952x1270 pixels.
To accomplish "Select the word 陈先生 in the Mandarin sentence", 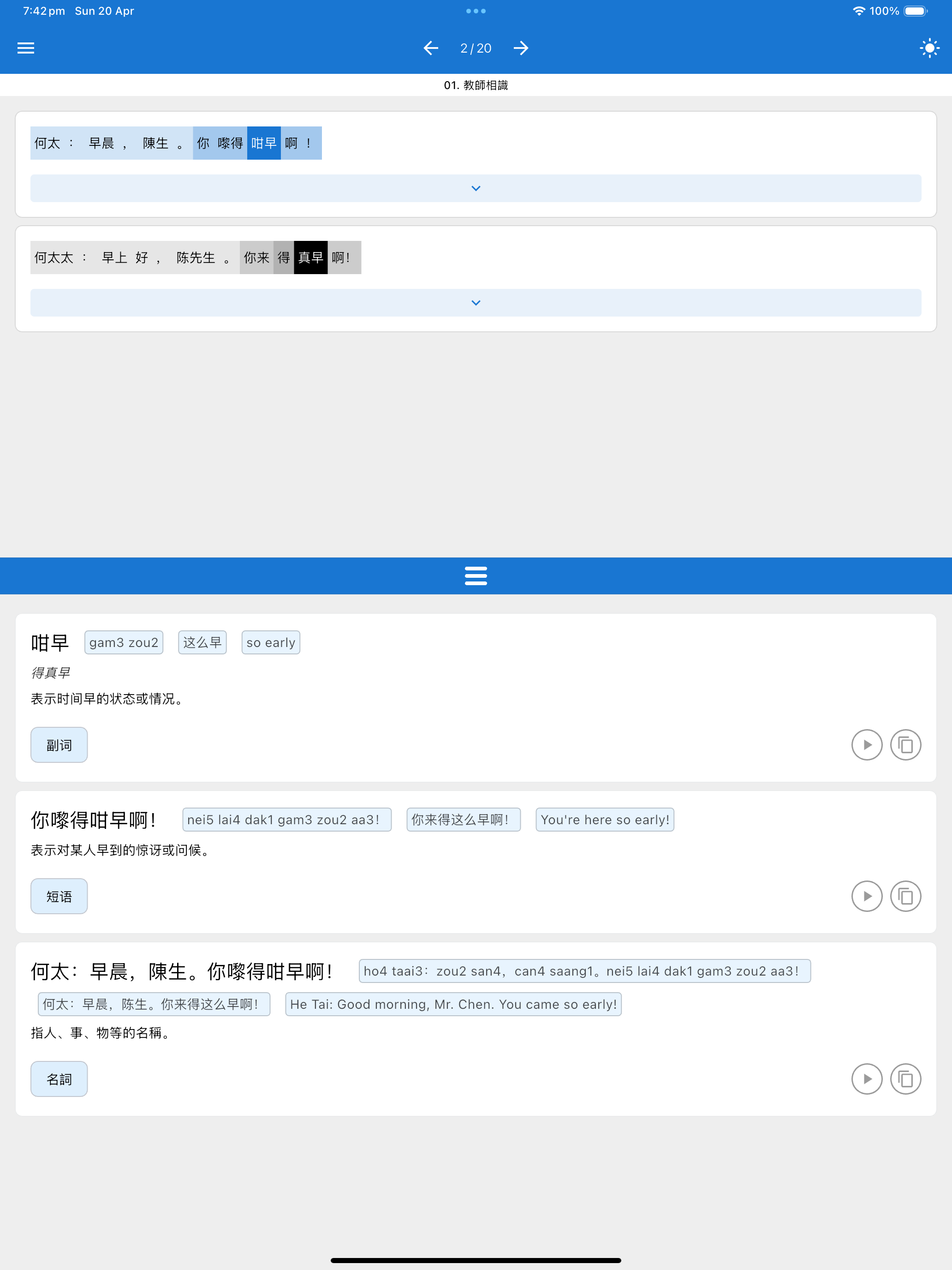I will click(196, 257).
